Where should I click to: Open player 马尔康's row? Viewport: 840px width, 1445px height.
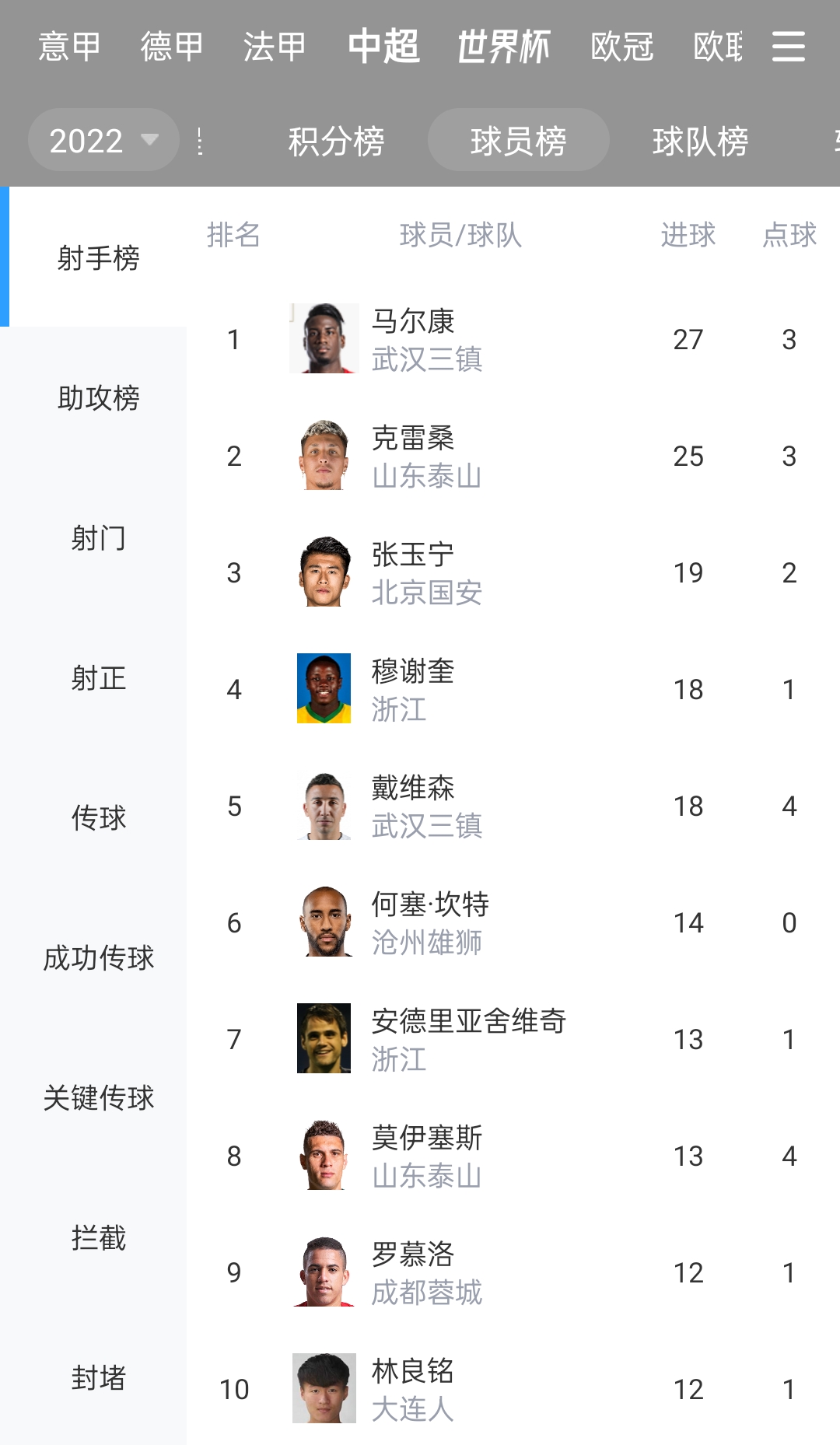[513, 339]
